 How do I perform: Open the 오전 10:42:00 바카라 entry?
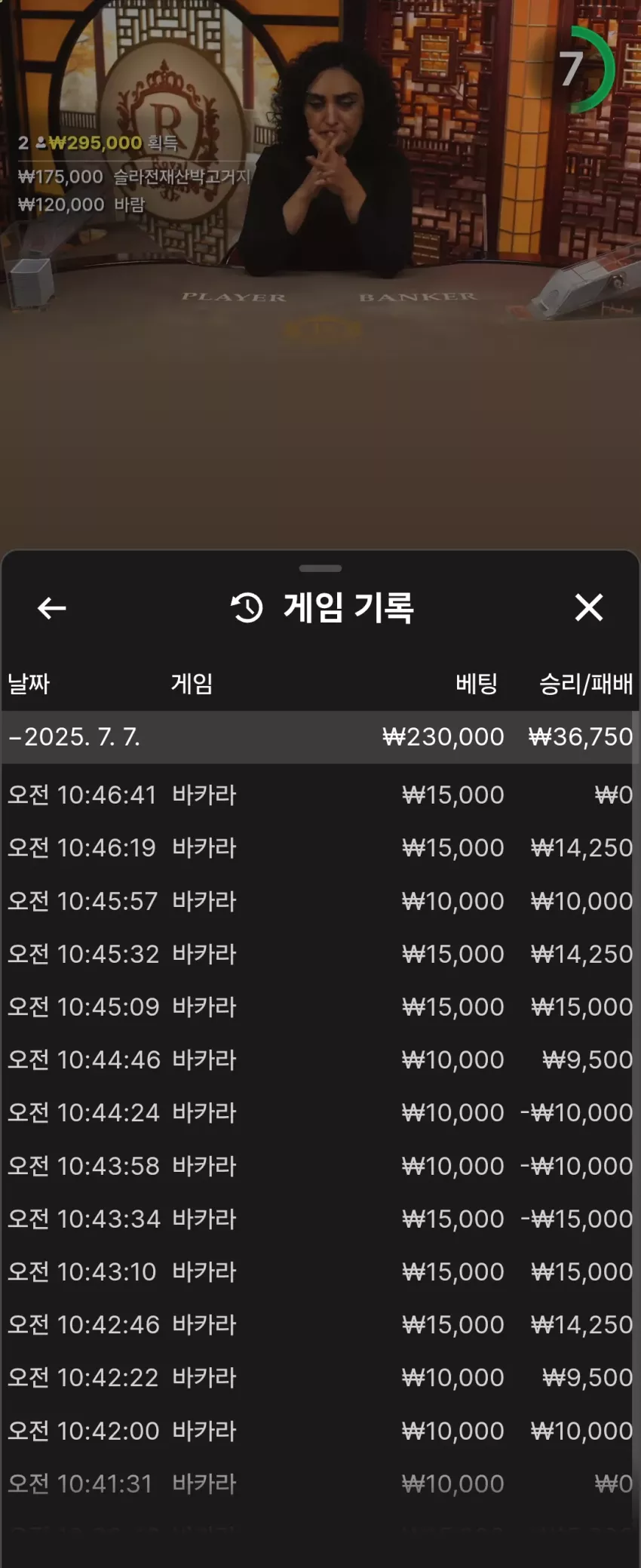(x=320, y=1431)
